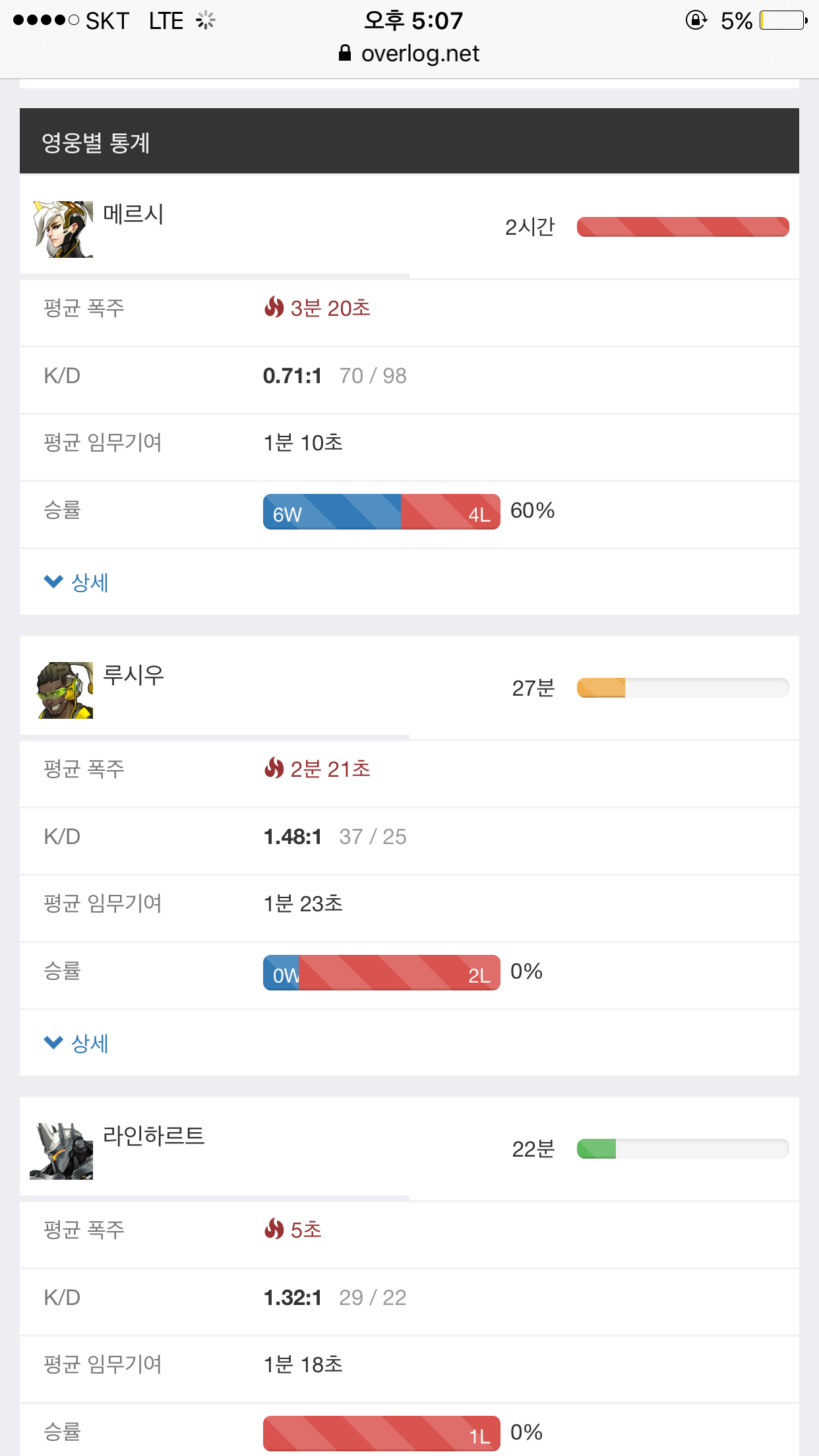Expand 상세 details under 메르시 stats
This screenshot has width=819, height=1456.
tap(76, 582)
